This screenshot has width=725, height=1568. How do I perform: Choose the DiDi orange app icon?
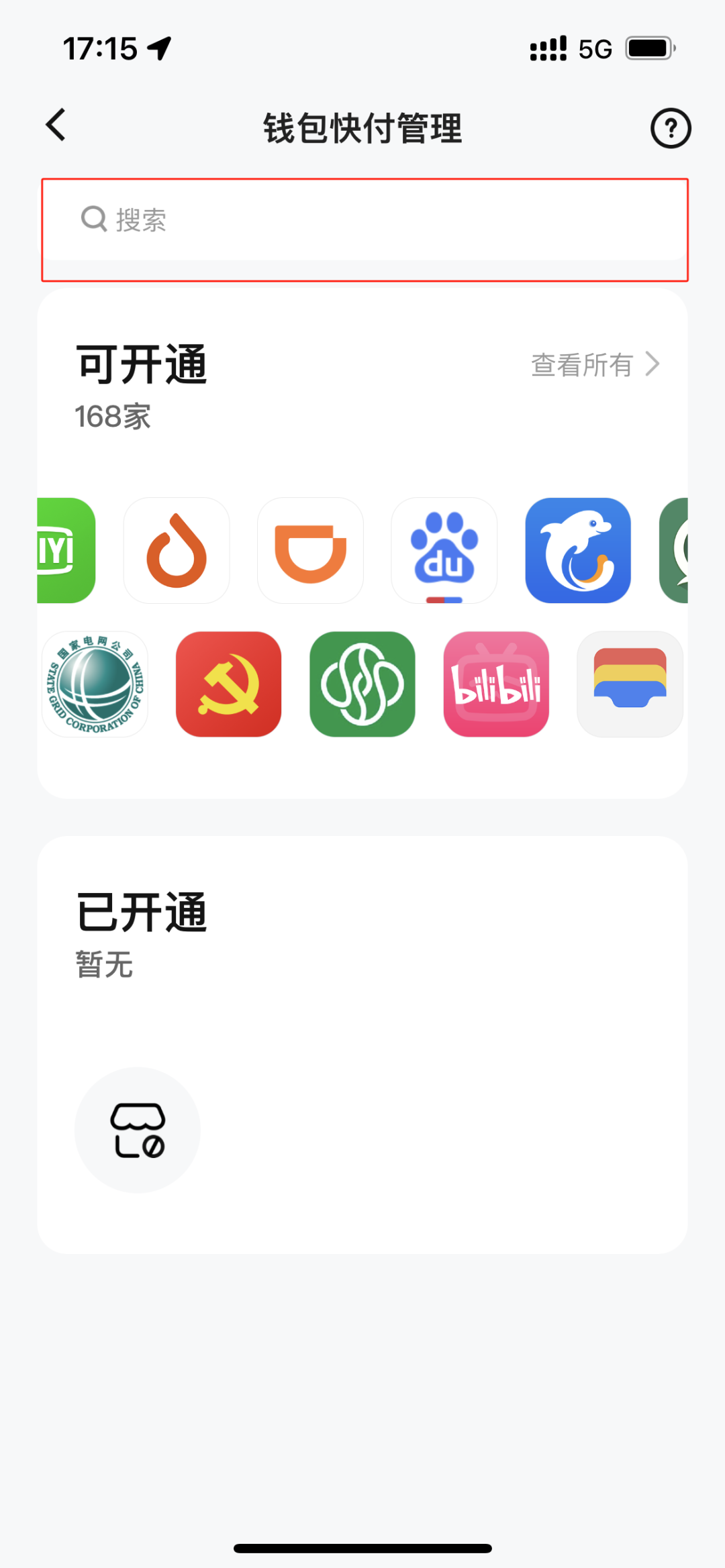[x=310, y=550]
